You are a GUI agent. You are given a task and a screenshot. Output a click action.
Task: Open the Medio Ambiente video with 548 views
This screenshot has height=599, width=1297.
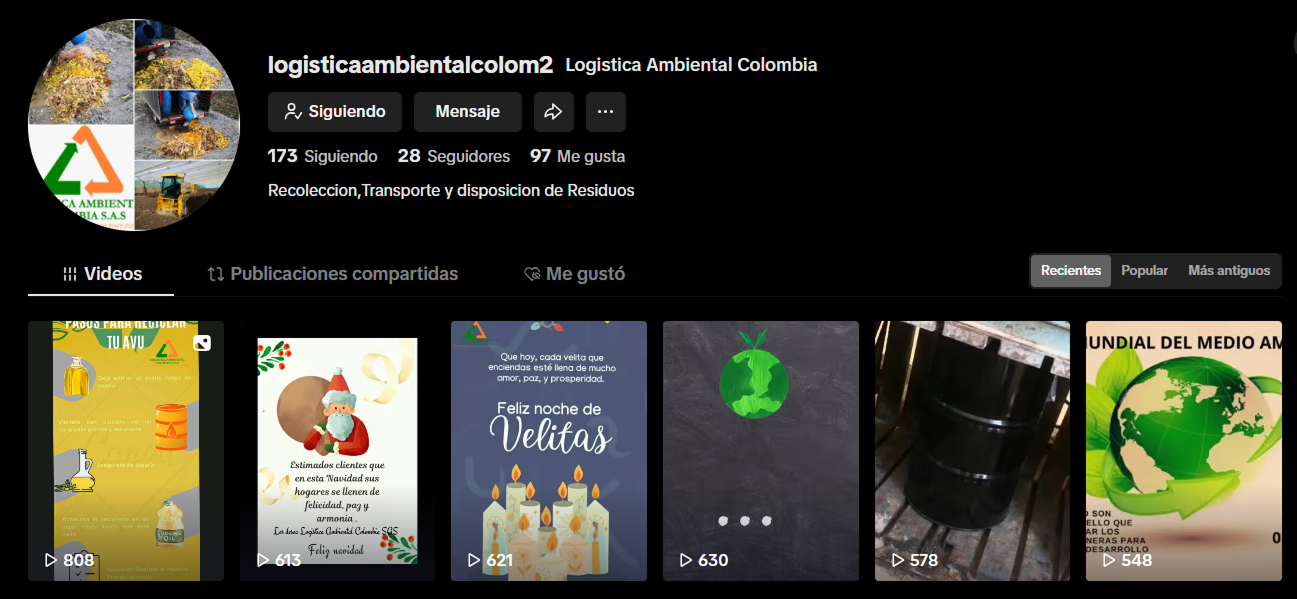[x=1183, y=450]
